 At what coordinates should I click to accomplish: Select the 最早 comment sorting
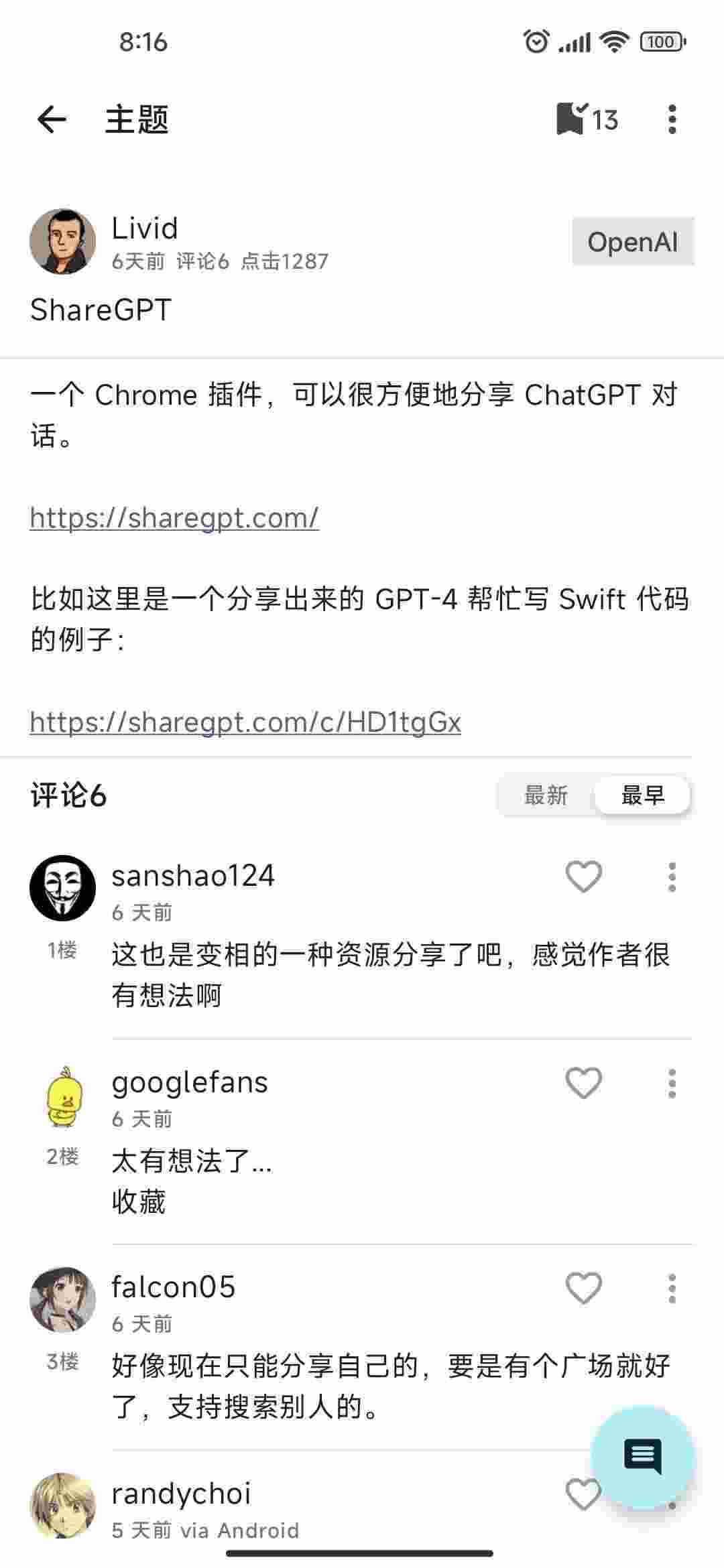(x=642, y=796)
